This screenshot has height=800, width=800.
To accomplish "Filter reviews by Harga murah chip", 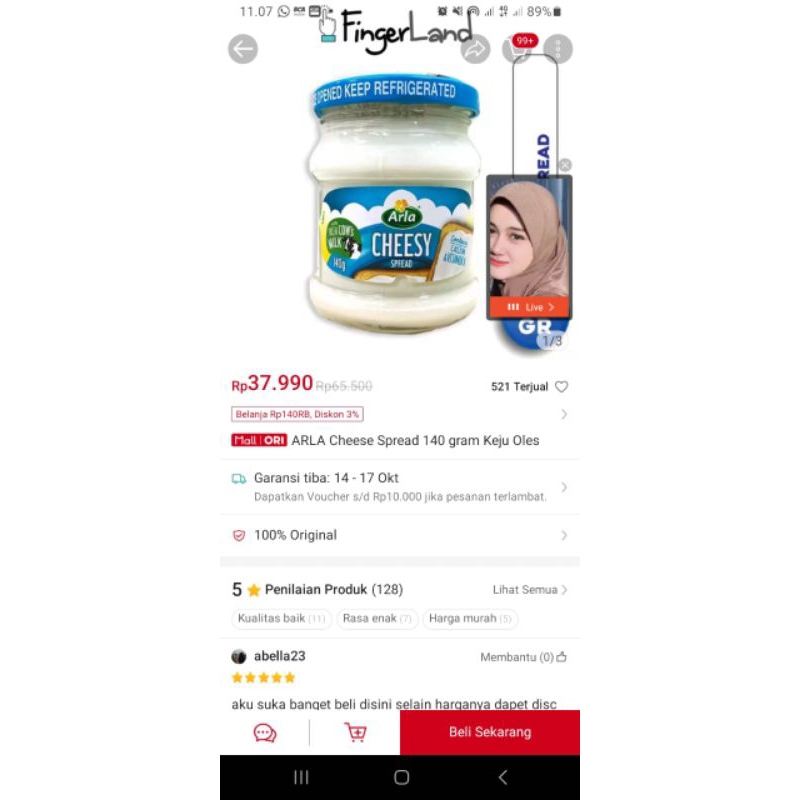I will click(x=470, y=619).
